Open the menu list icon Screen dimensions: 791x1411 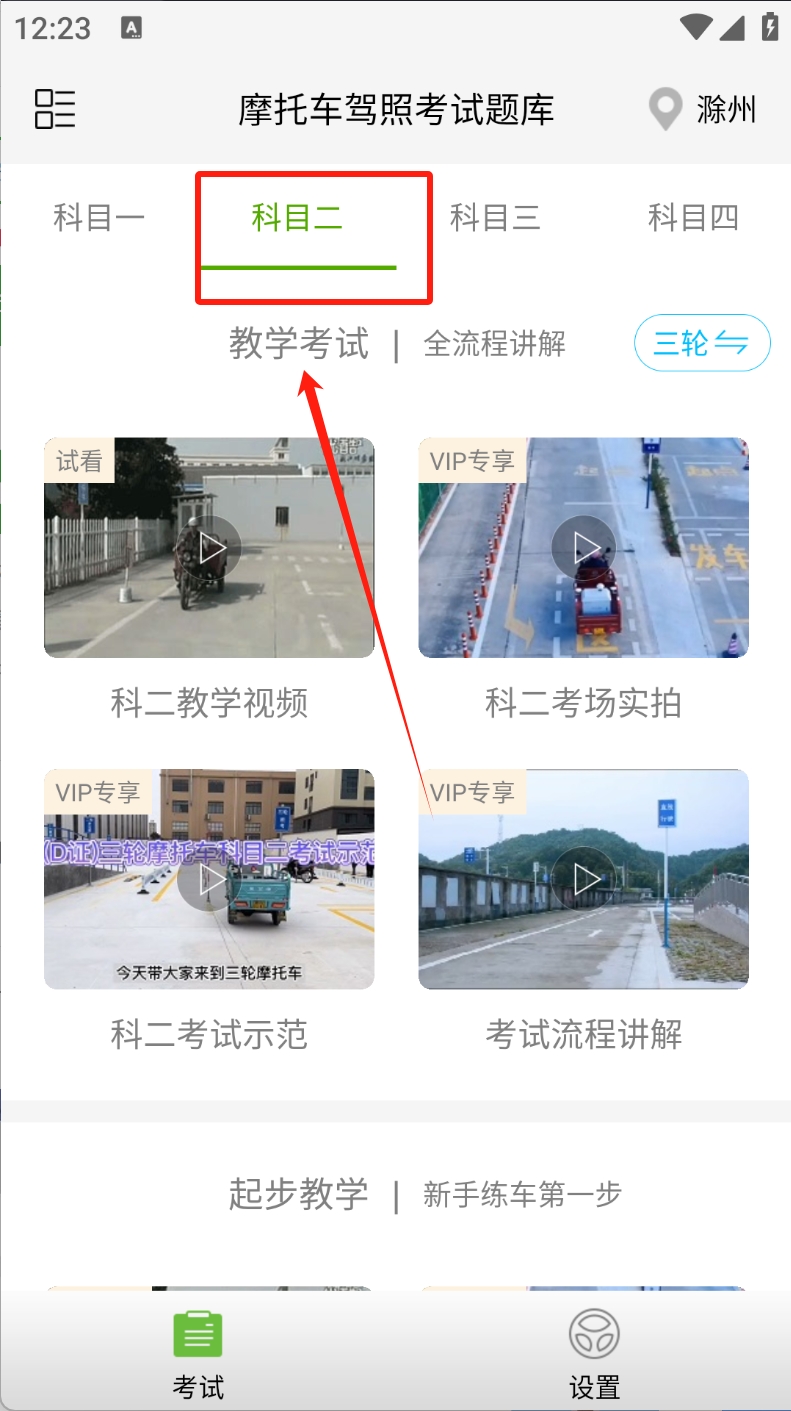(x=55, y=109)
